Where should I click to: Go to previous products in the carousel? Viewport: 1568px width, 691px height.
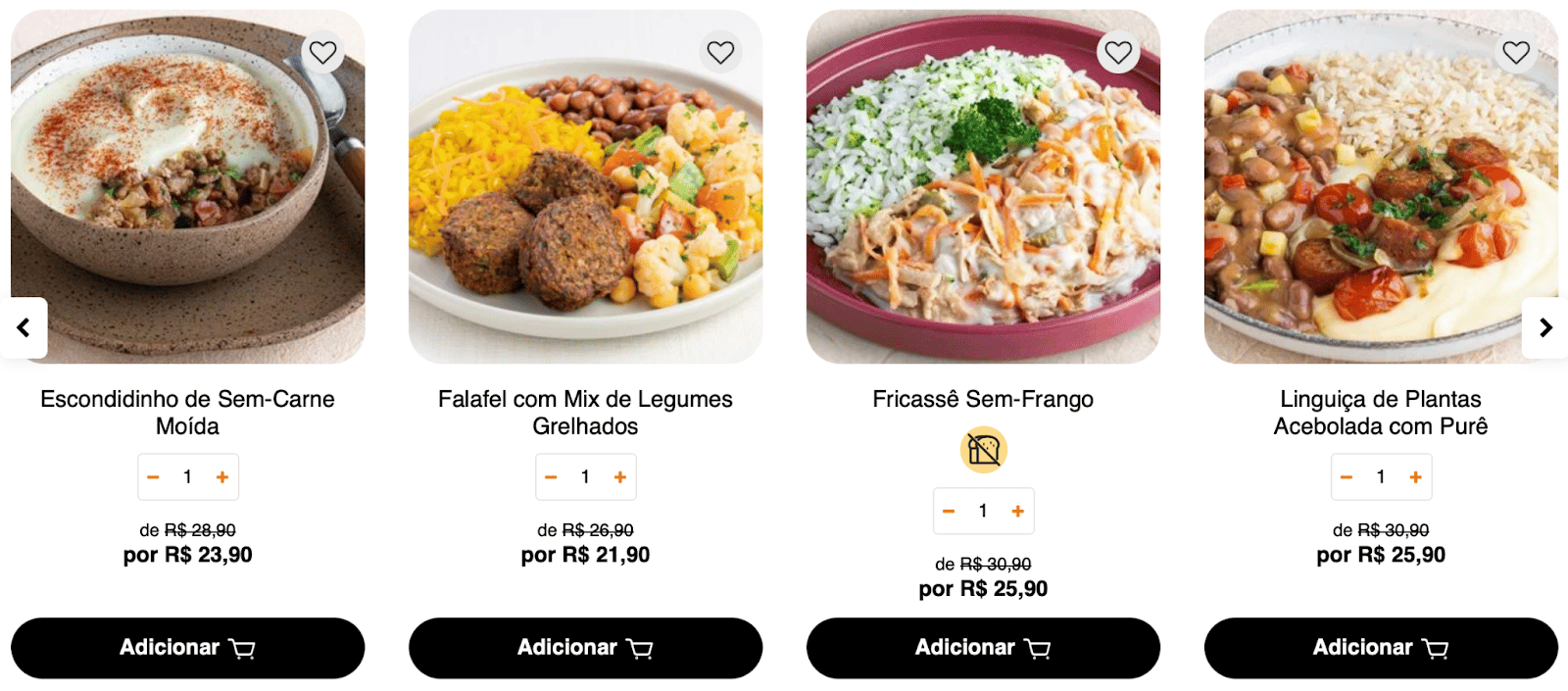(24, 327)
